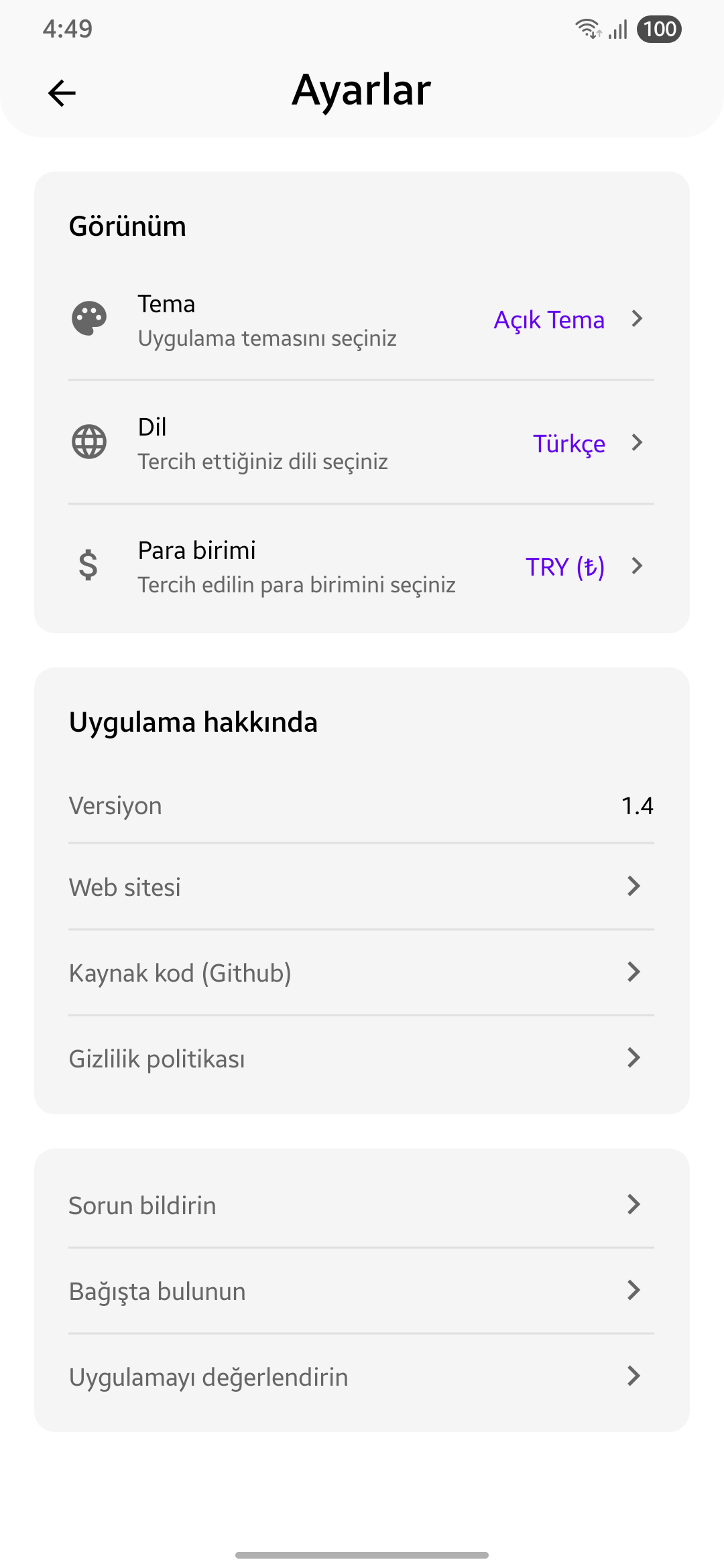
Task: Select the Açık Tema value
Action: coord(549,320)
